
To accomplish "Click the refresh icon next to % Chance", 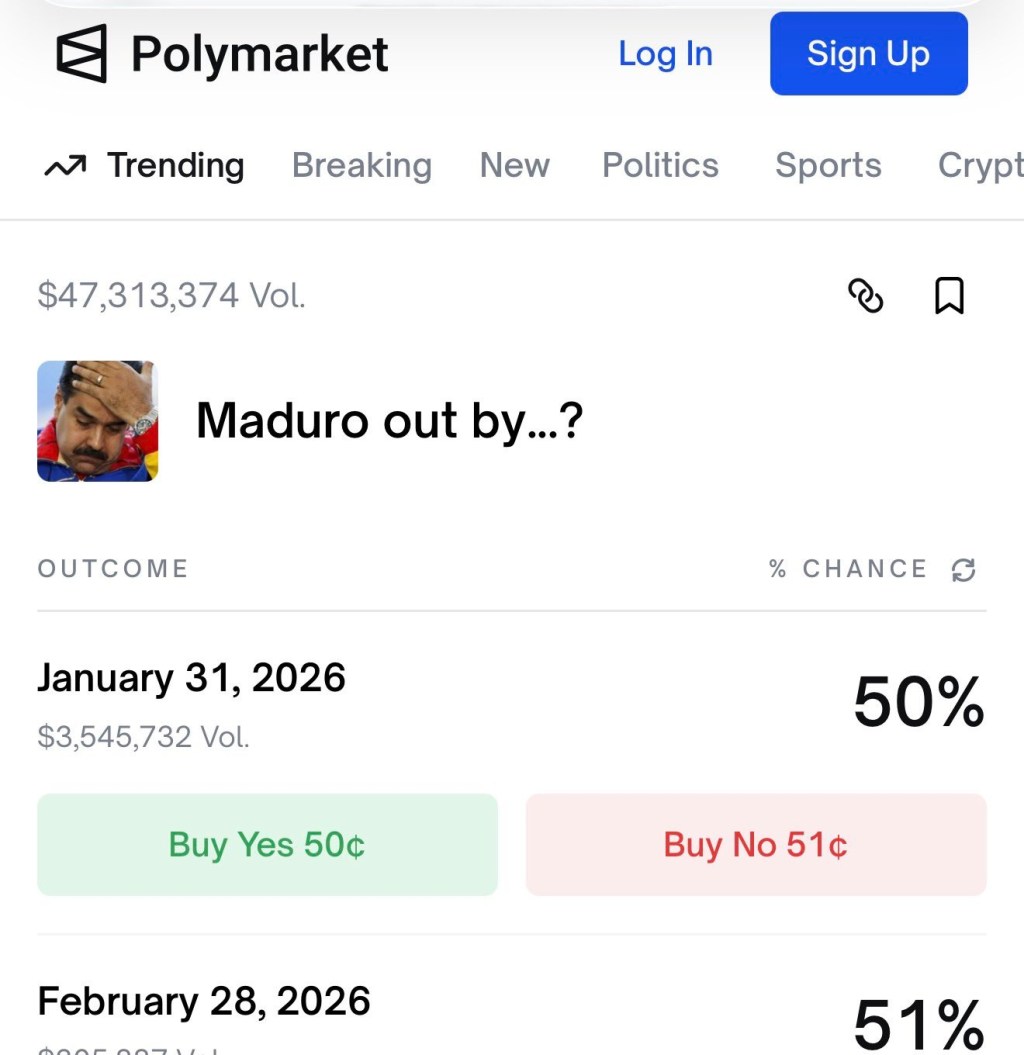I will (x=963, y=570).
